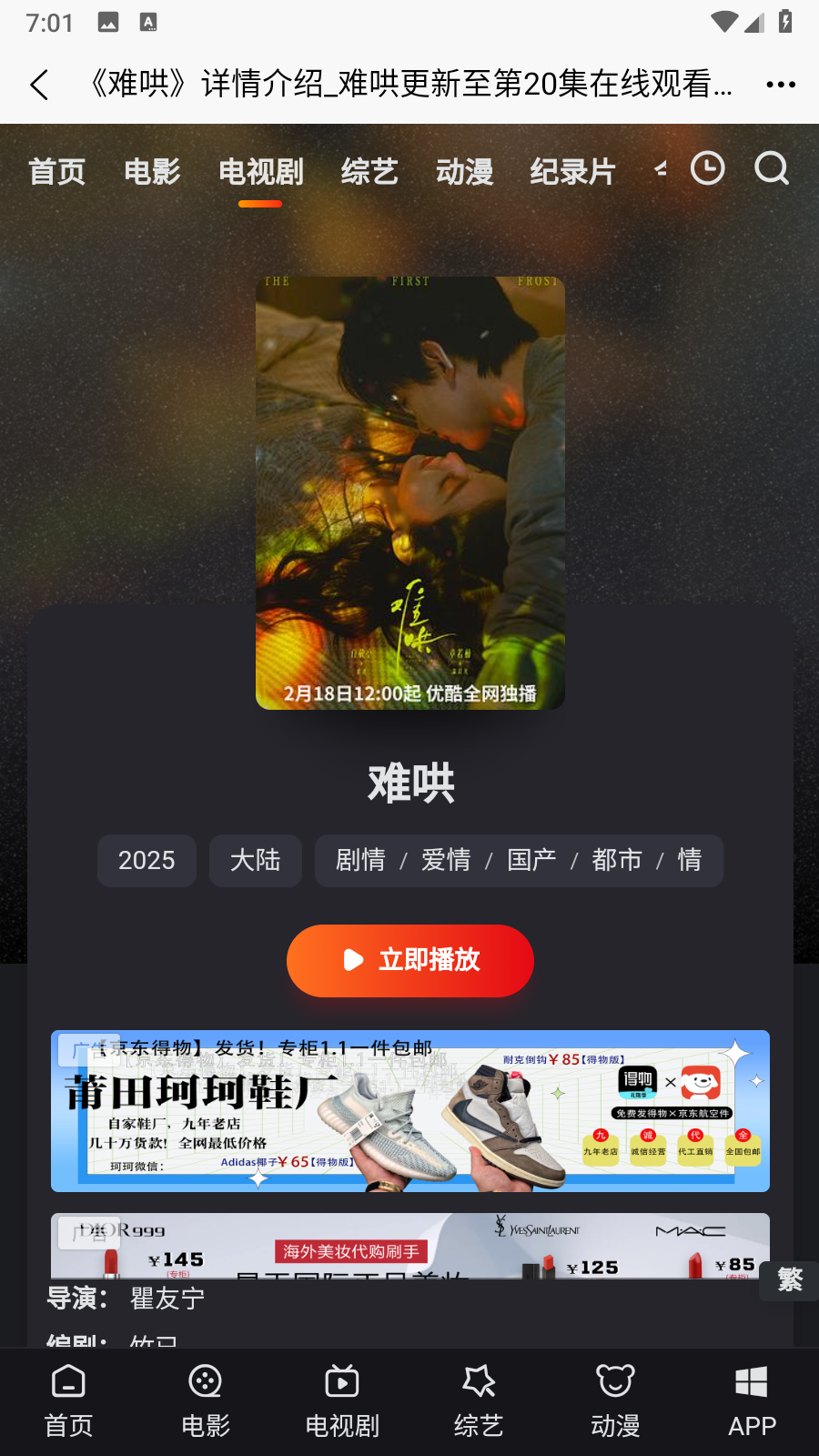Open 动漫 in bottom navigation
The width and height of the screenshot is (819, 1456).
(615, 1401)
